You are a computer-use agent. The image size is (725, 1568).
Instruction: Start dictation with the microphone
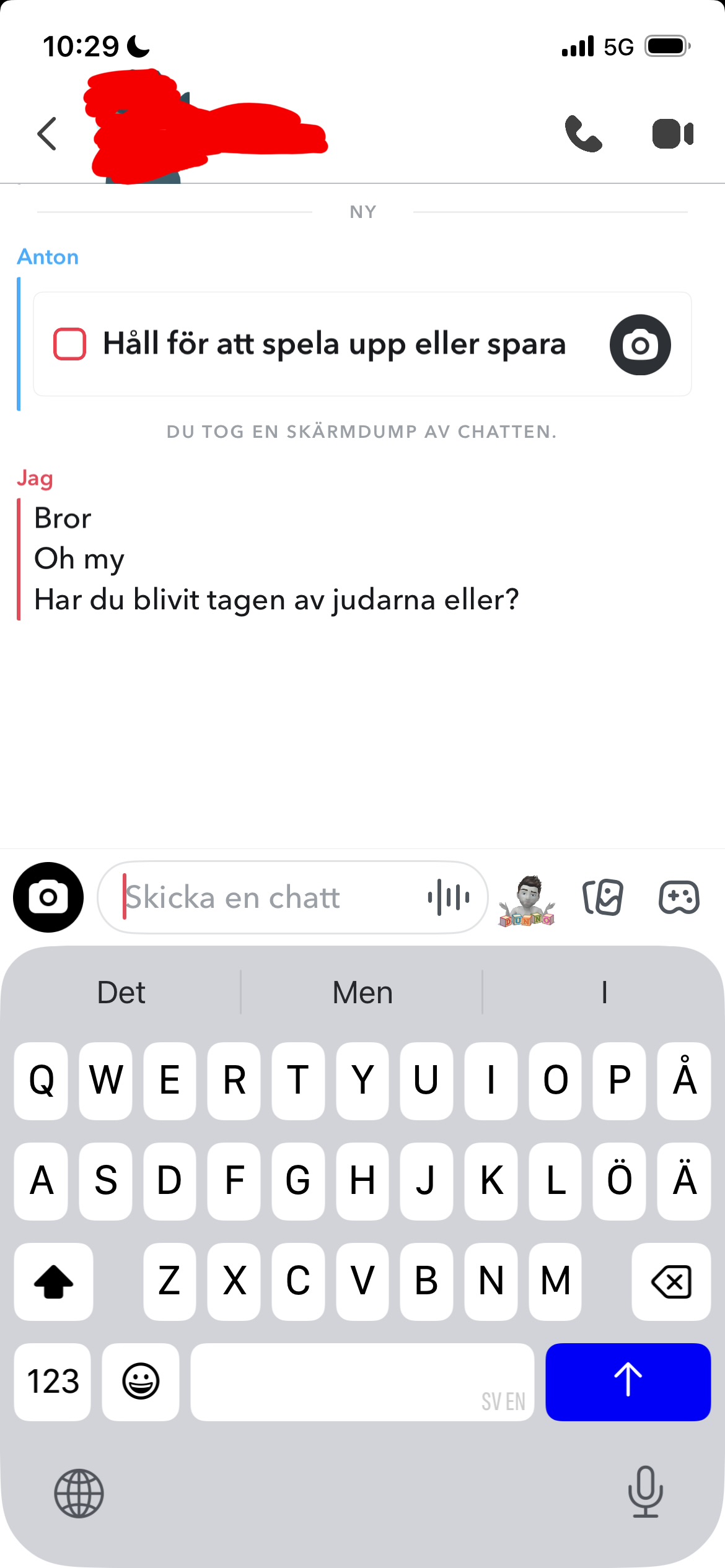point(646,1492)
